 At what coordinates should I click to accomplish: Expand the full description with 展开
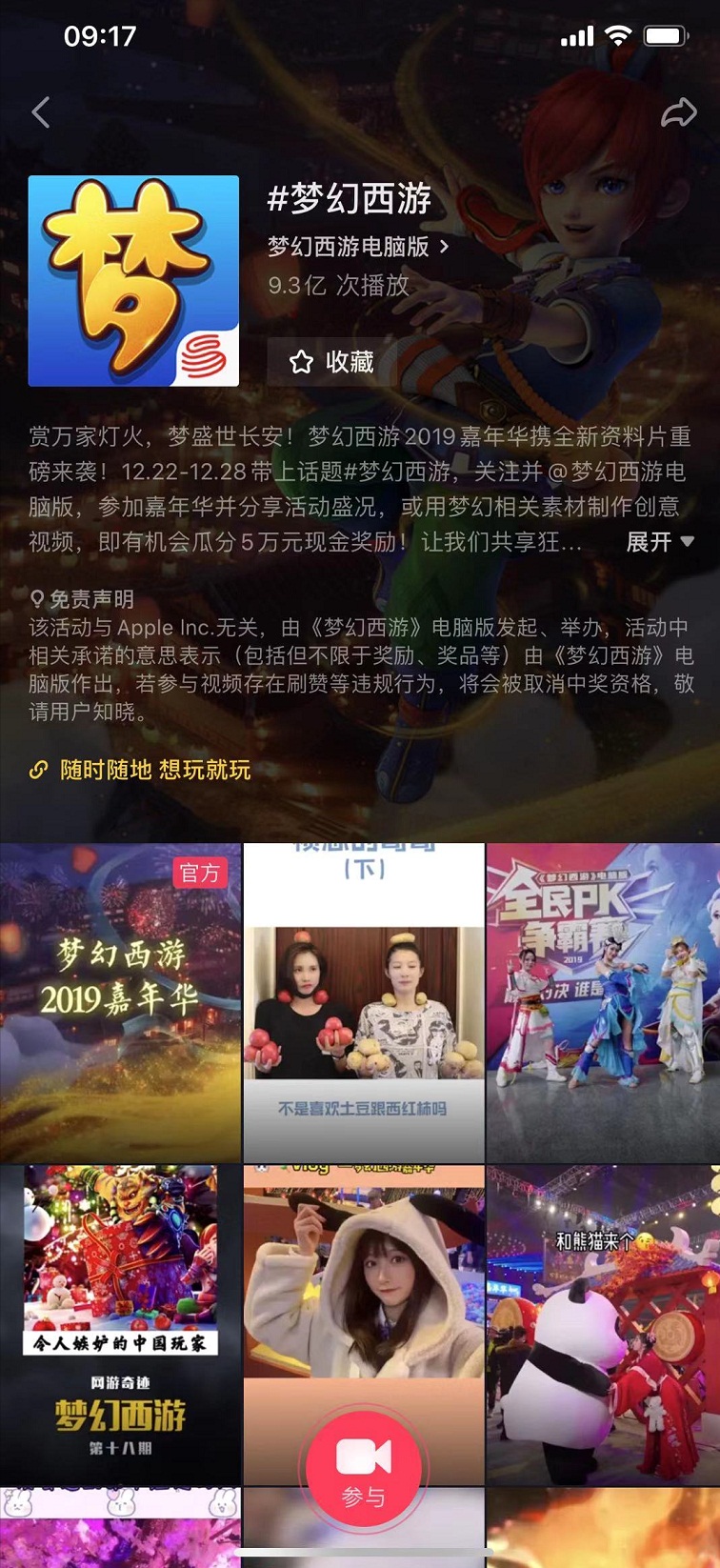pos(659,542)
